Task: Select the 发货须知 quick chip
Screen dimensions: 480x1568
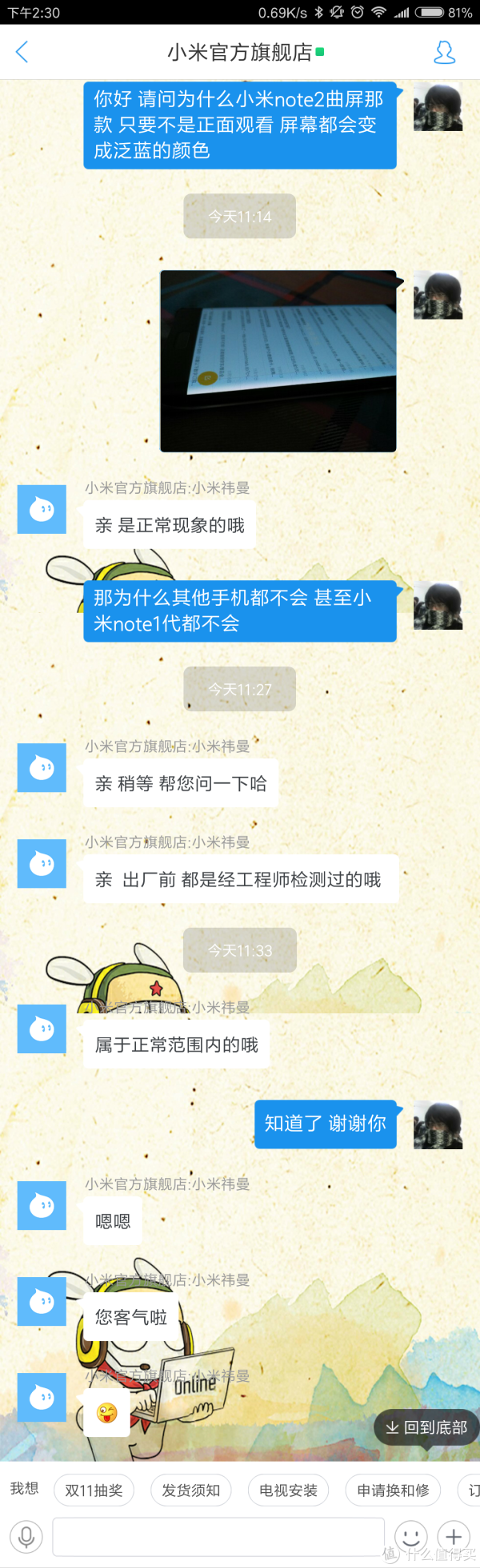Action: [x=190, y=1490]
